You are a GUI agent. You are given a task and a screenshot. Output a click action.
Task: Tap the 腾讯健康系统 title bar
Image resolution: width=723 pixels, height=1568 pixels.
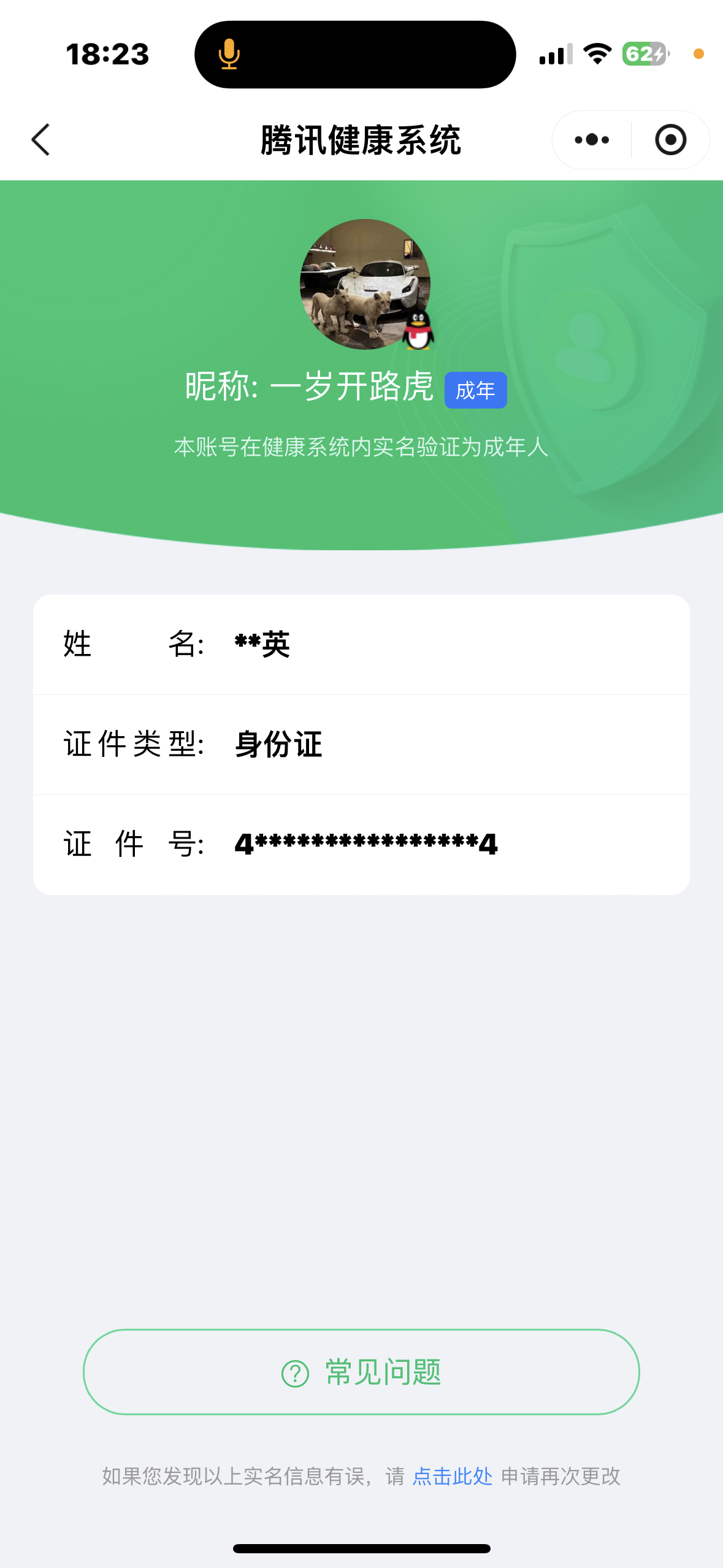[x=361, y=139]
